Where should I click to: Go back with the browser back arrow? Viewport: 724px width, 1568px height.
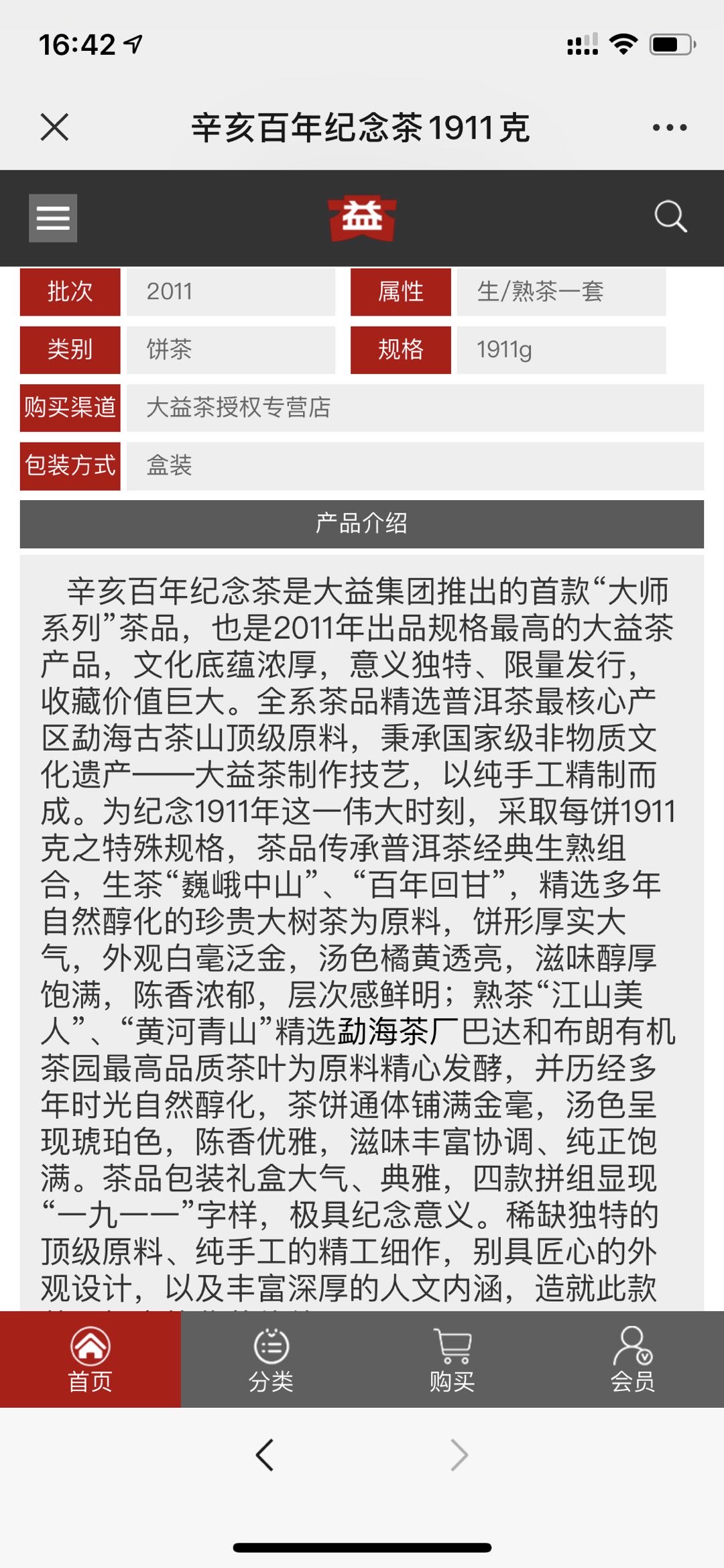pyautogui.click(x=265, y=1455)
